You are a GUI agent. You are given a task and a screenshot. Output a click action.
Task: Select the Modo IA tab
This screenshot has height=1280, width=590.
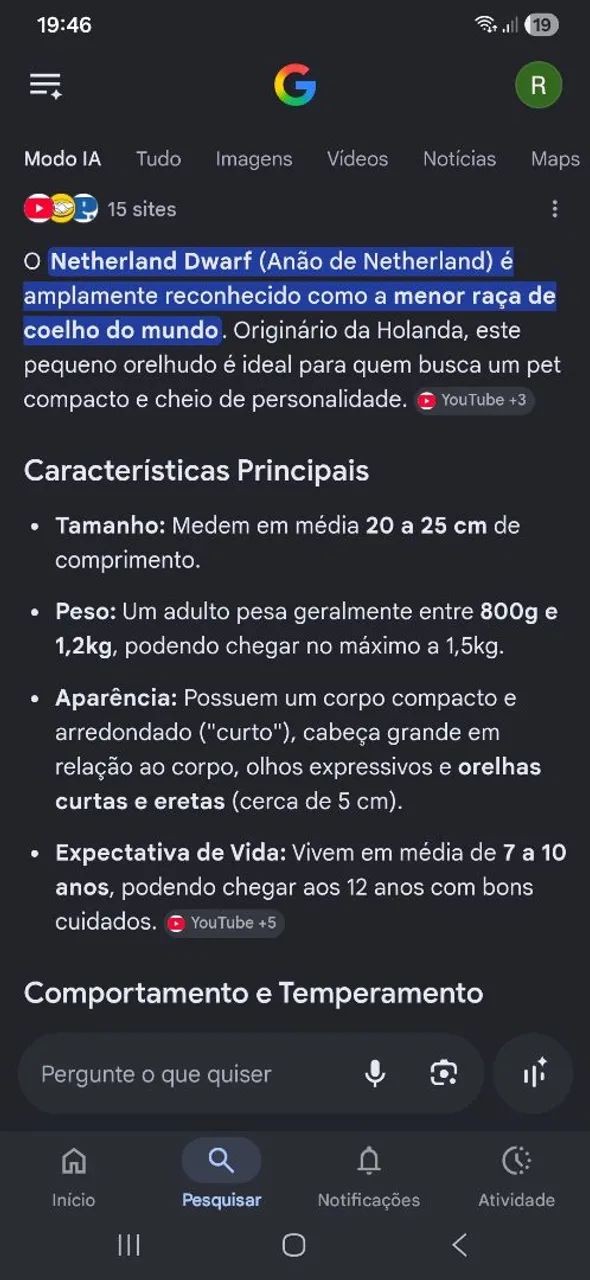[62, 158]
